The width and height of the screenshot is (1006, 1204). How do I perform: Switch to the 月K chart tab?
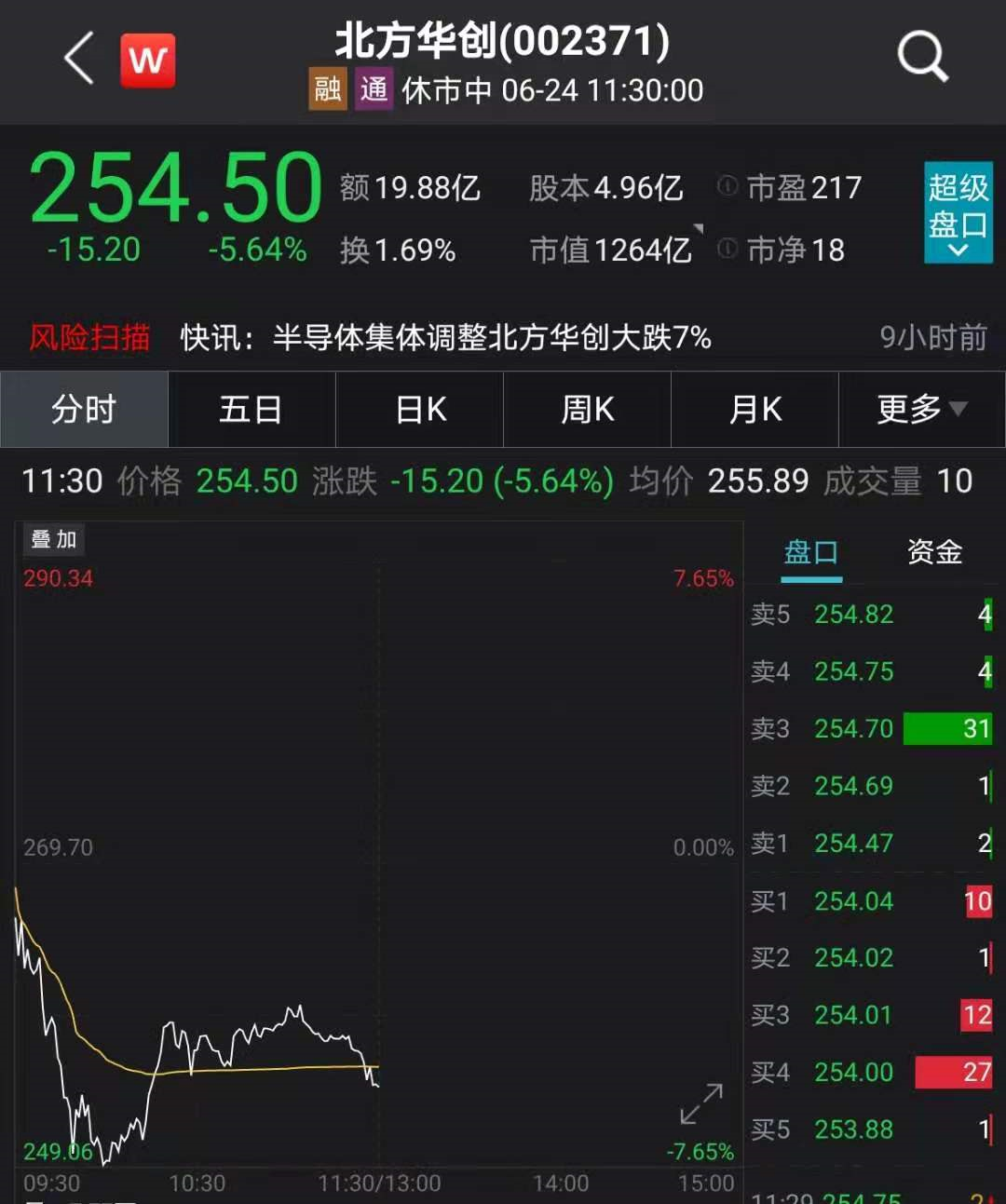click(754, 410)
